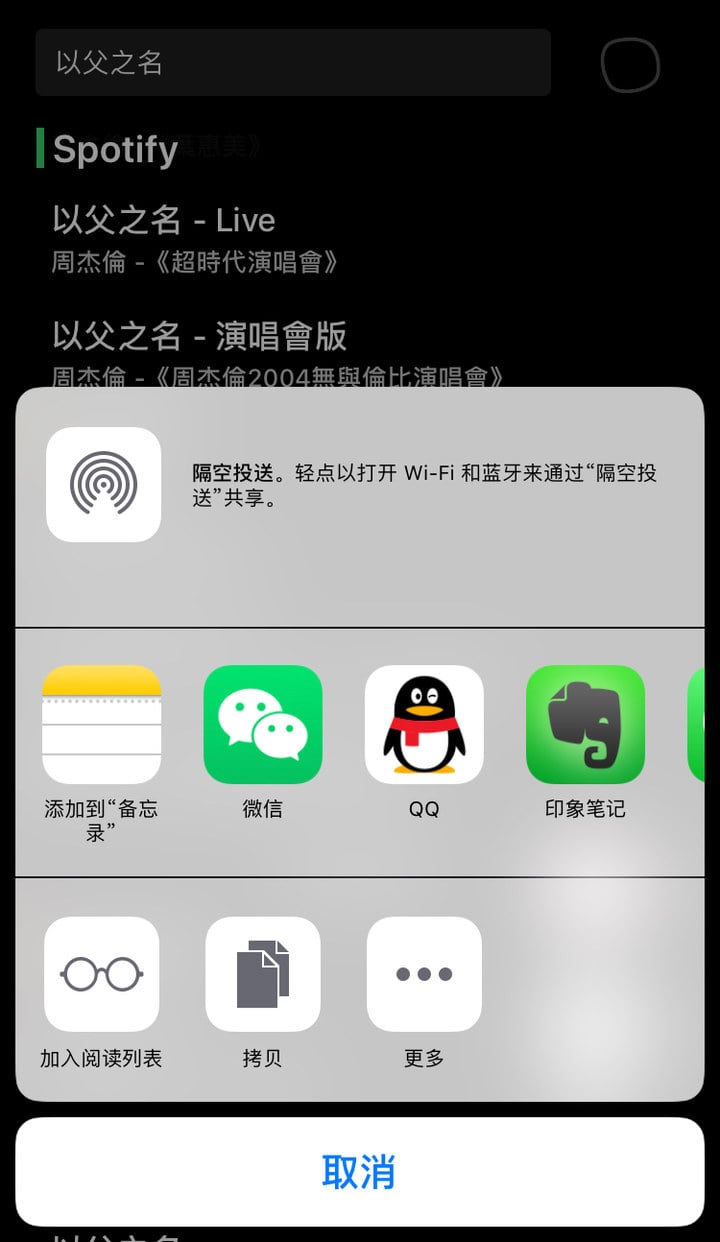
Task: Copy the link with 拷贝
Action: pos(263,974)
